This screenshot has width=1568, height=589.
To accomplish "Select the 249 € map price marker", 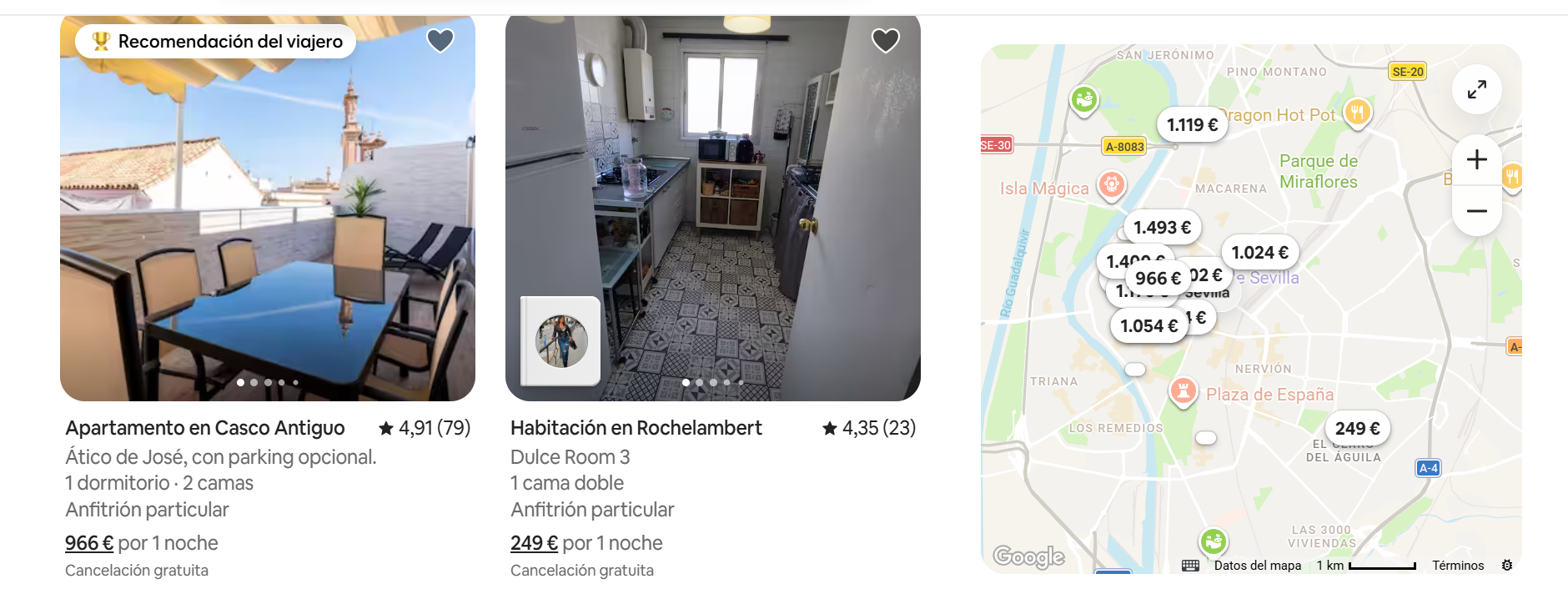I will (x=1357, y=429).
